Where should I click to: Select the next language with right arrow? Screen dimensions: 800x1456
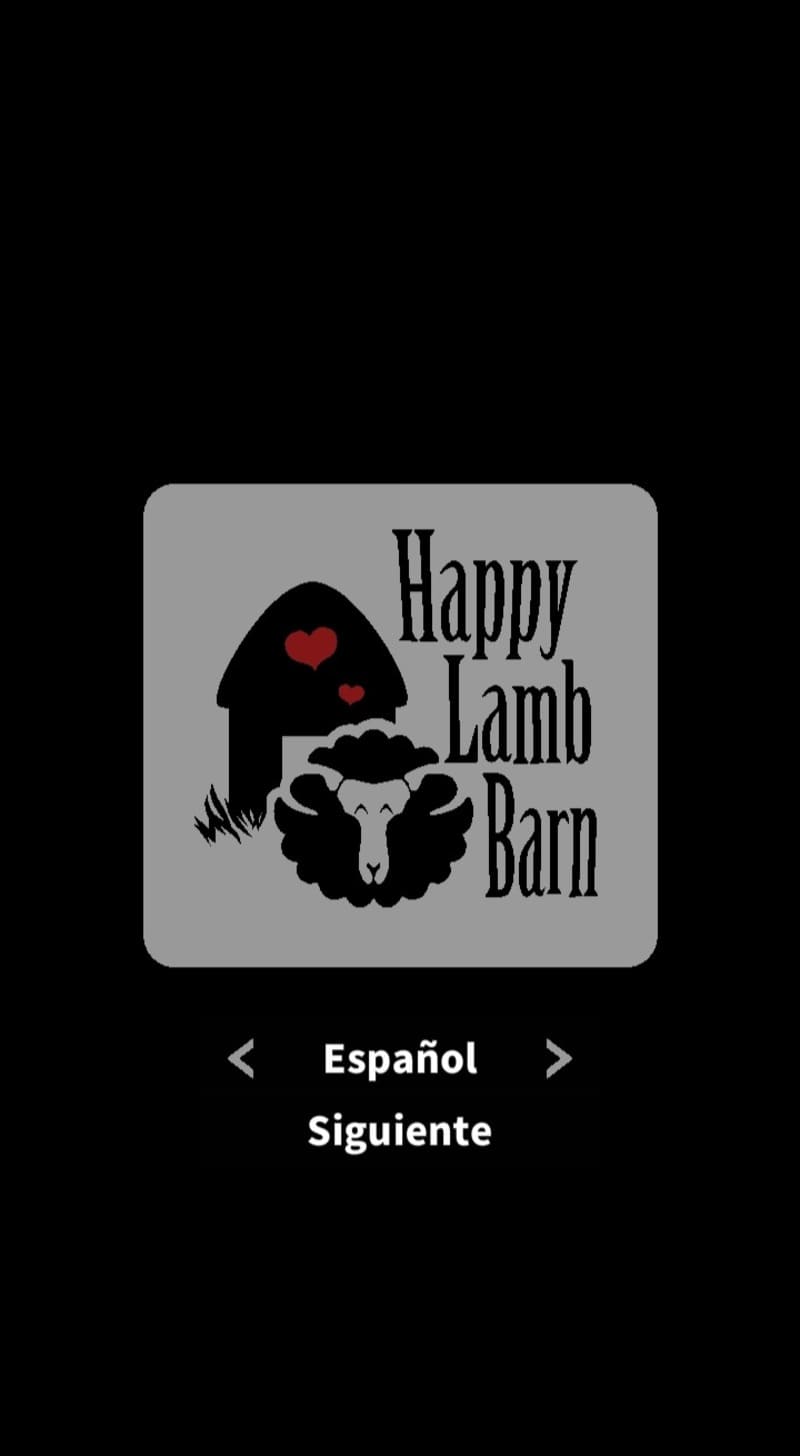(558, 1058)
